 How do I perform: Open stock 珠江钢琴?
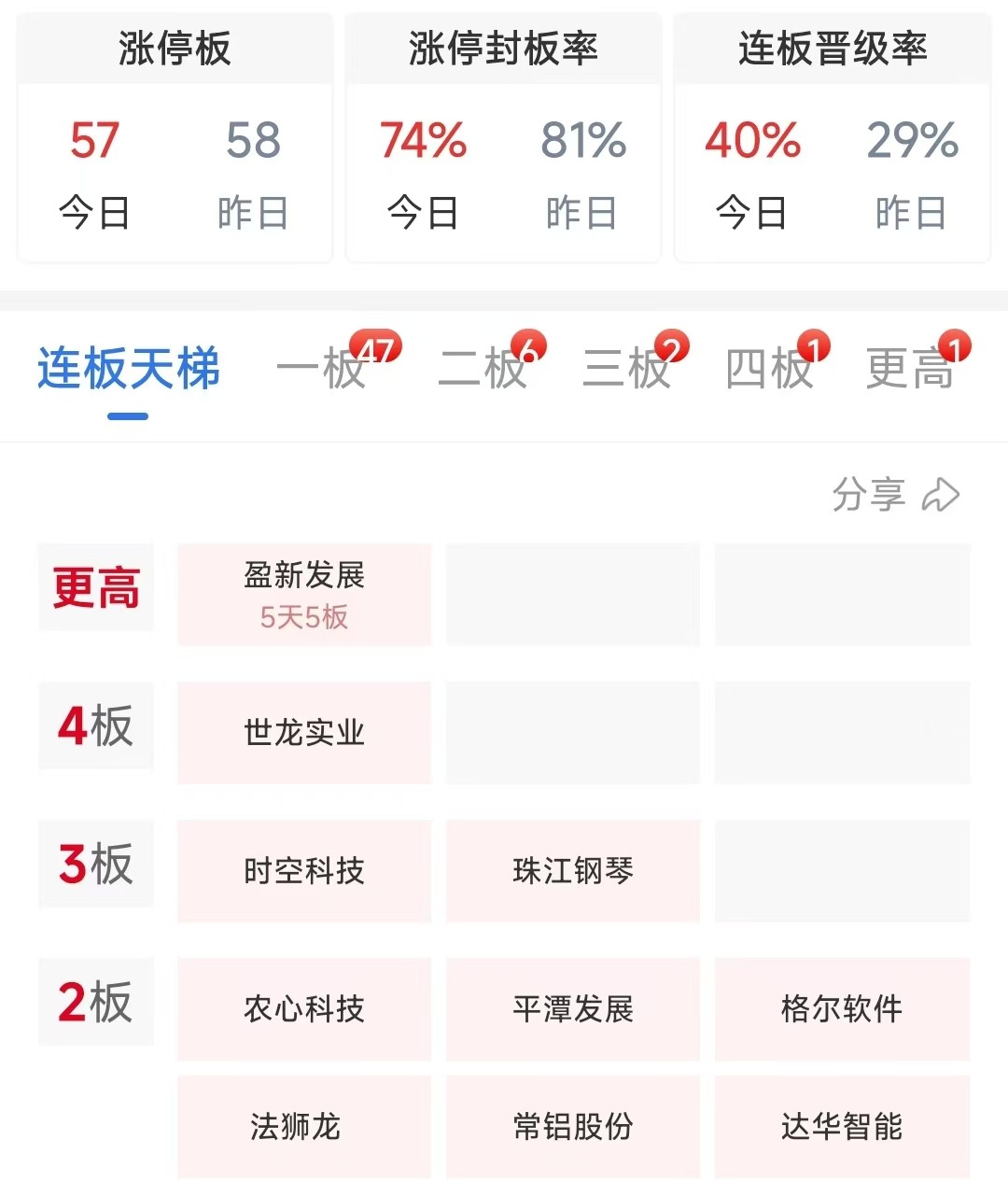click(x=573, y=870)
